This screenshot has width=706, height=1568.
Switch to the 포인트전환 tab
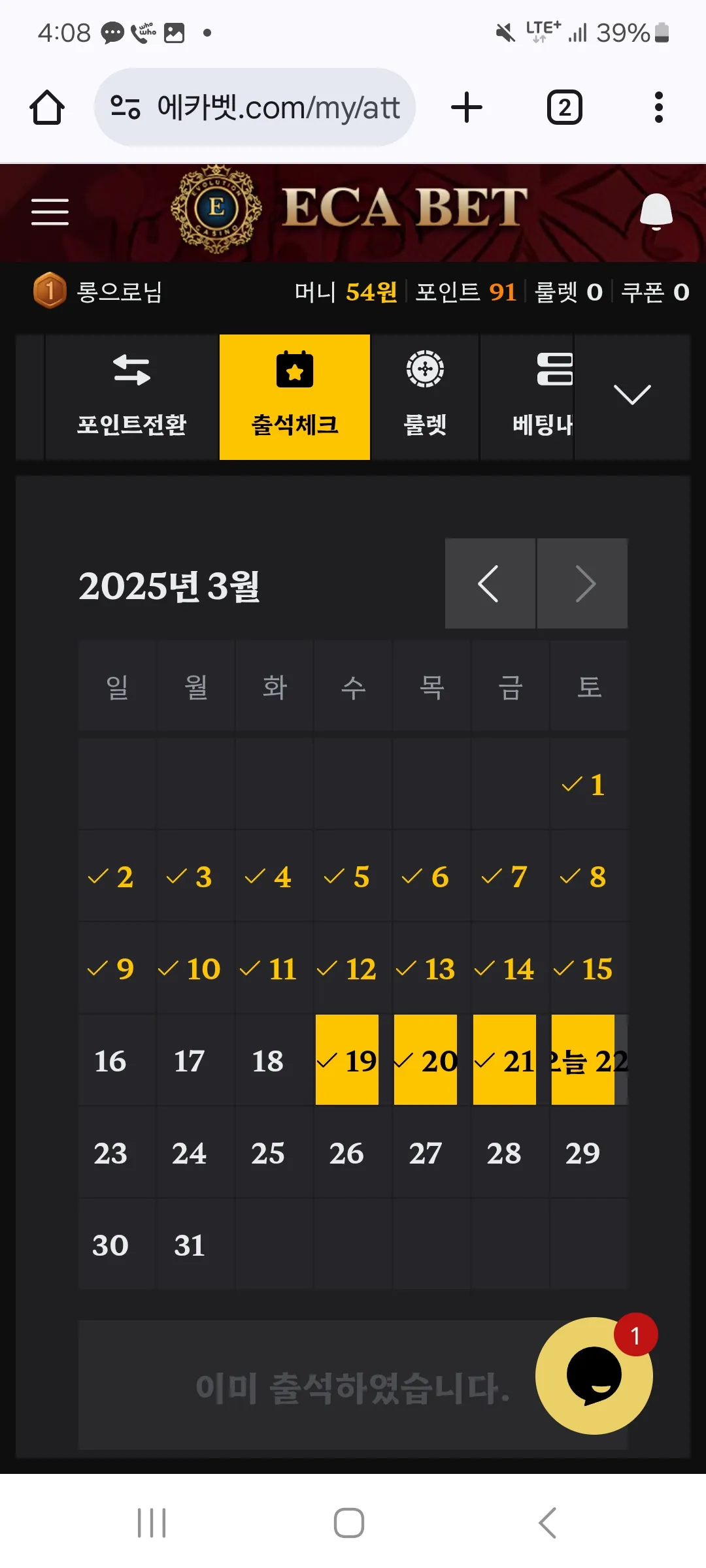131,397
